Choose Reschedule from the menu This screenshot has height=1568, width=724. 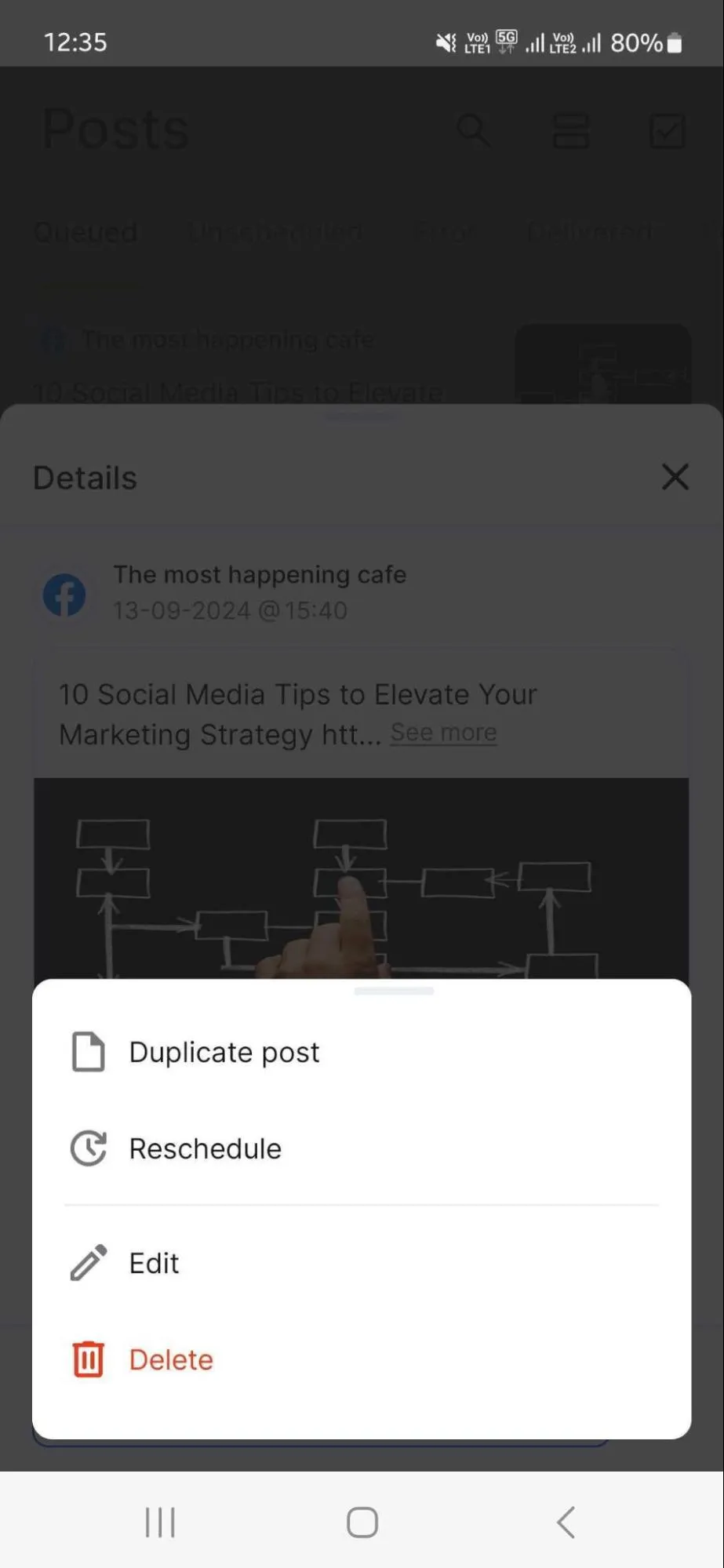coord(205,1148)
